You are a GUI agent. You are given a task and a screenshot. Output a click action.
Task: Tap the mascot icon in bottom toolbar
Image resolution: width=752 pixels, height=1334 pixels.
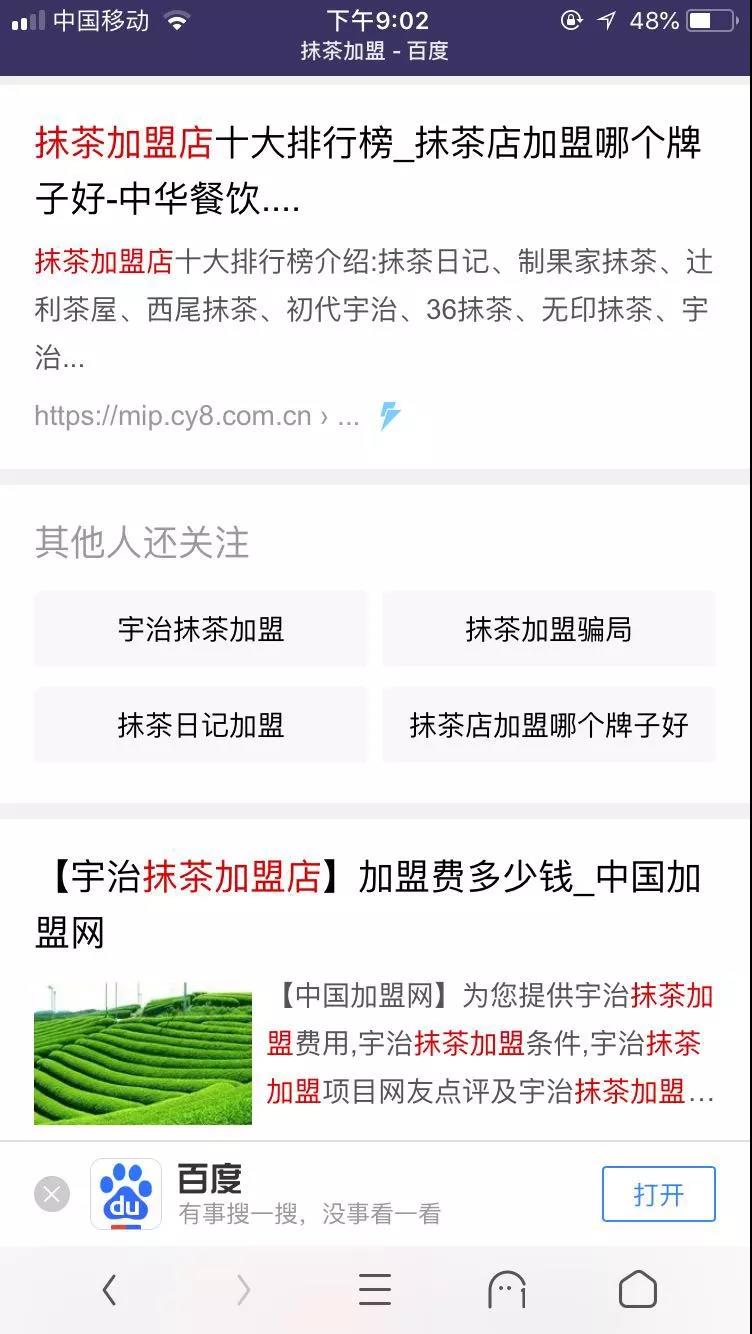point(507,1290)
